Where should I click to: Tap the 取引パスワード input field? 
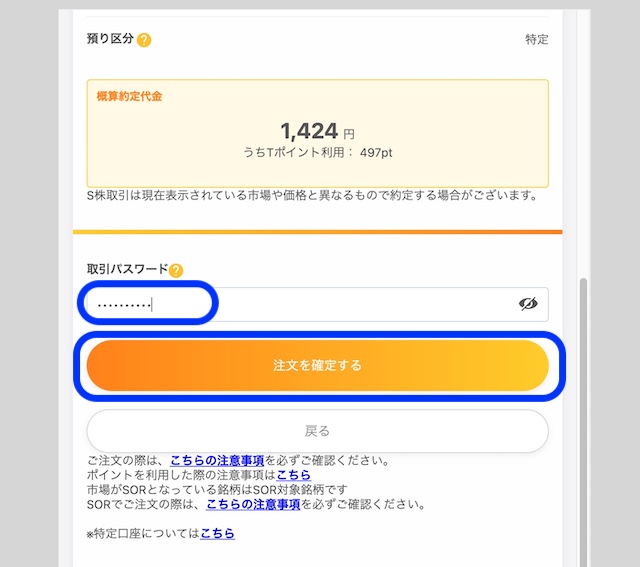[x=300, y=304]
